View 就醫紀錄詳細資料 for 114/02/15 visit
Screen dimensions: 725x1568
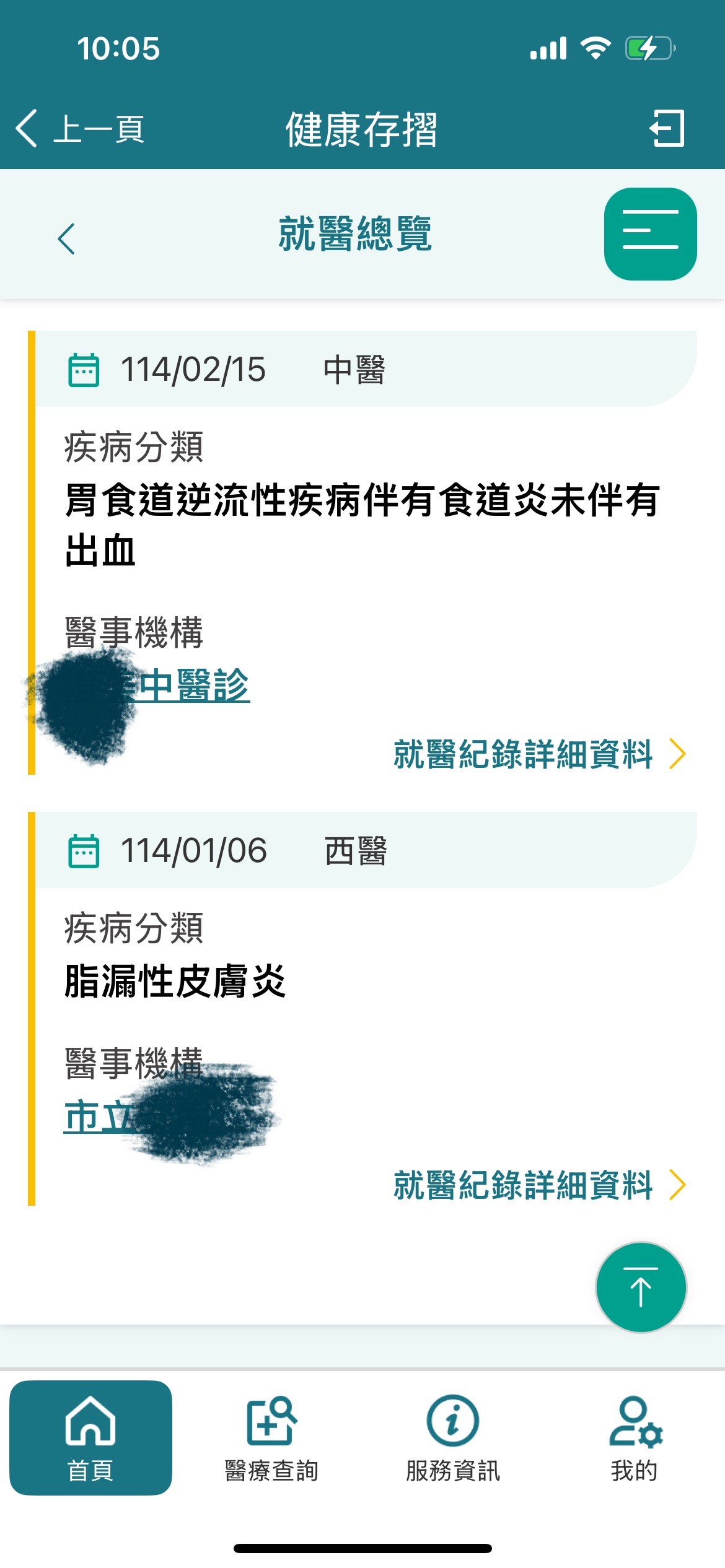(x=540, y=754)
